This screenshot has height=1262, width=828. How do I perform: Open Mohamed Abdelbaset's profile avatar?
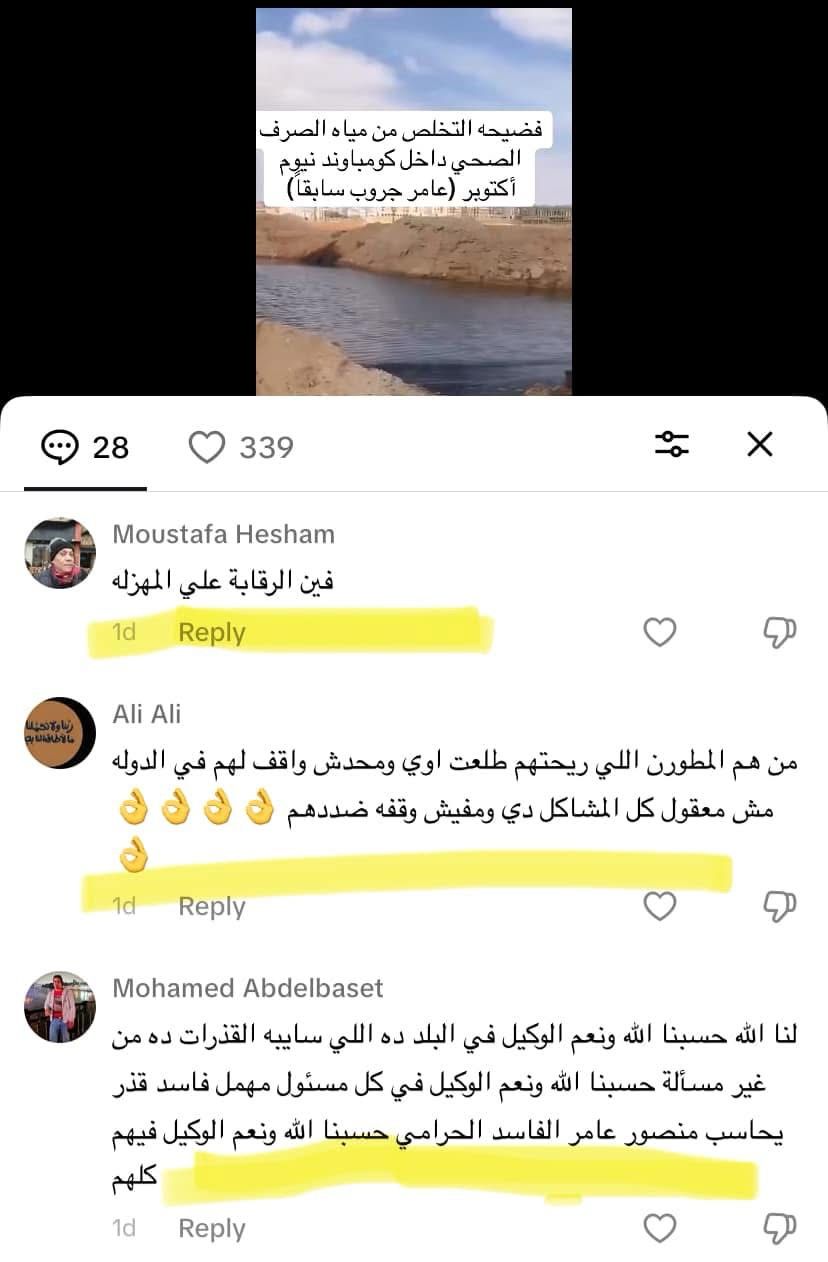(59, 1007)
